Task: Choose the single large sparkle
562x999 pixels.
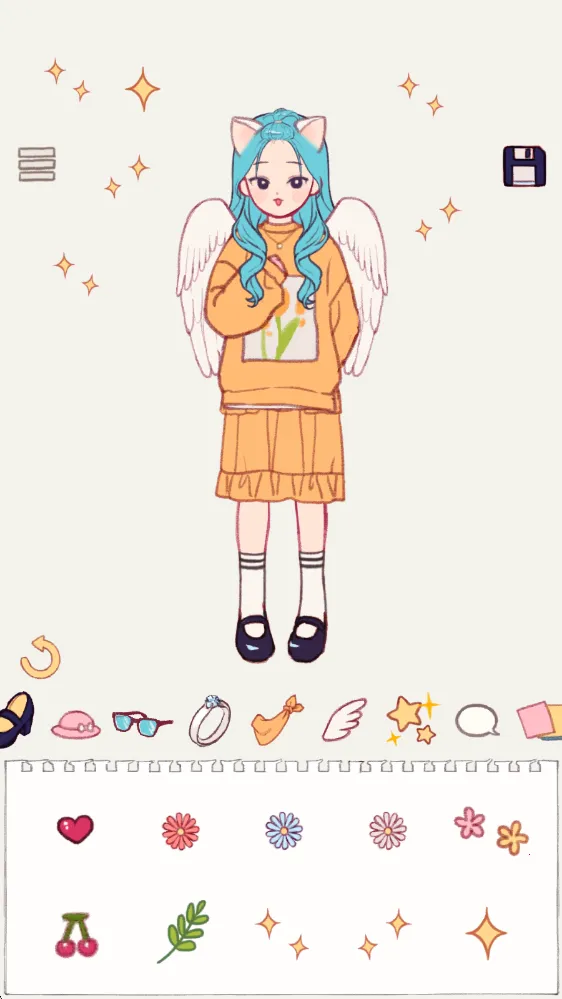Action: tap(486, 933)
